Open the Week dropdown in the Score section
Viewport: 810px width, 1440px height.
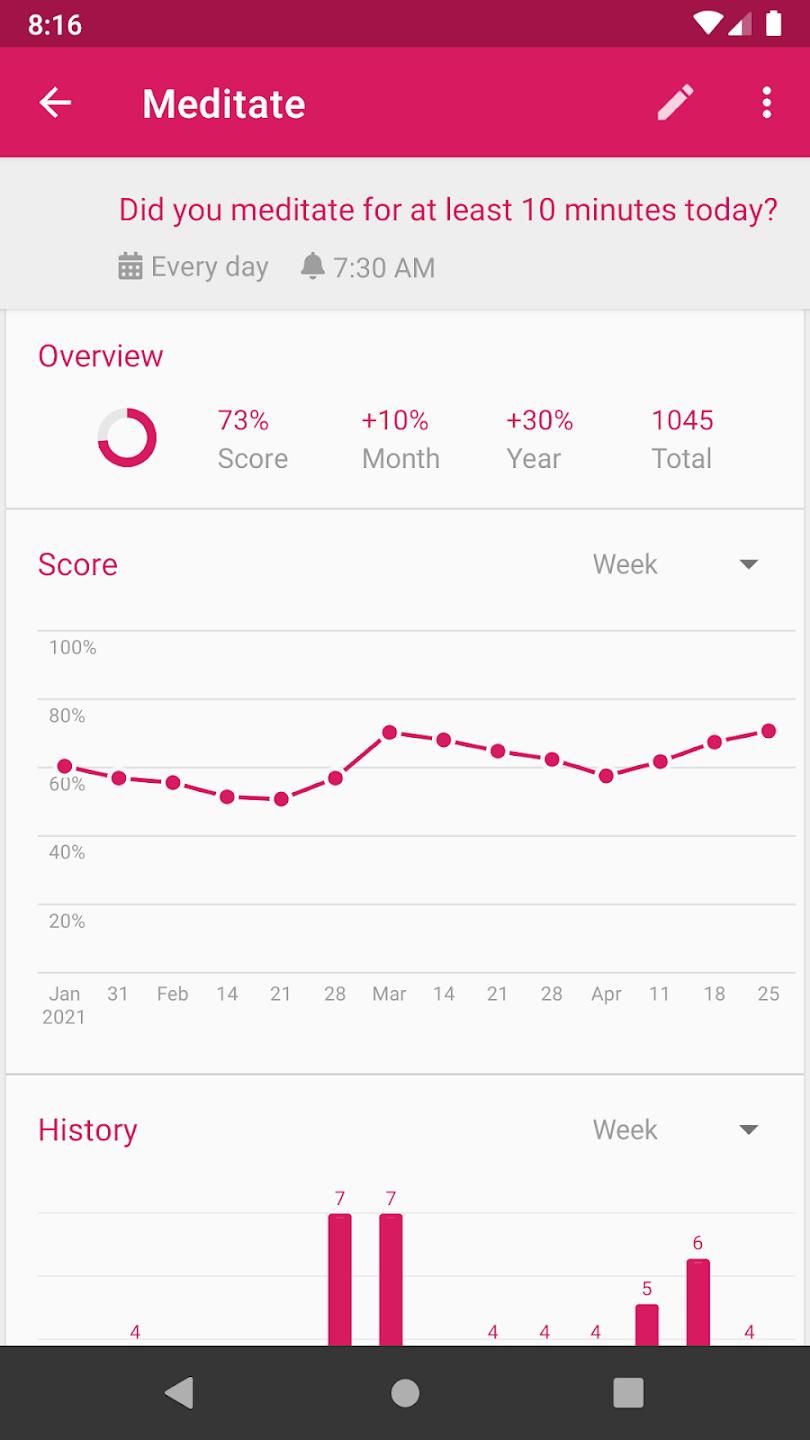[624, 564]
